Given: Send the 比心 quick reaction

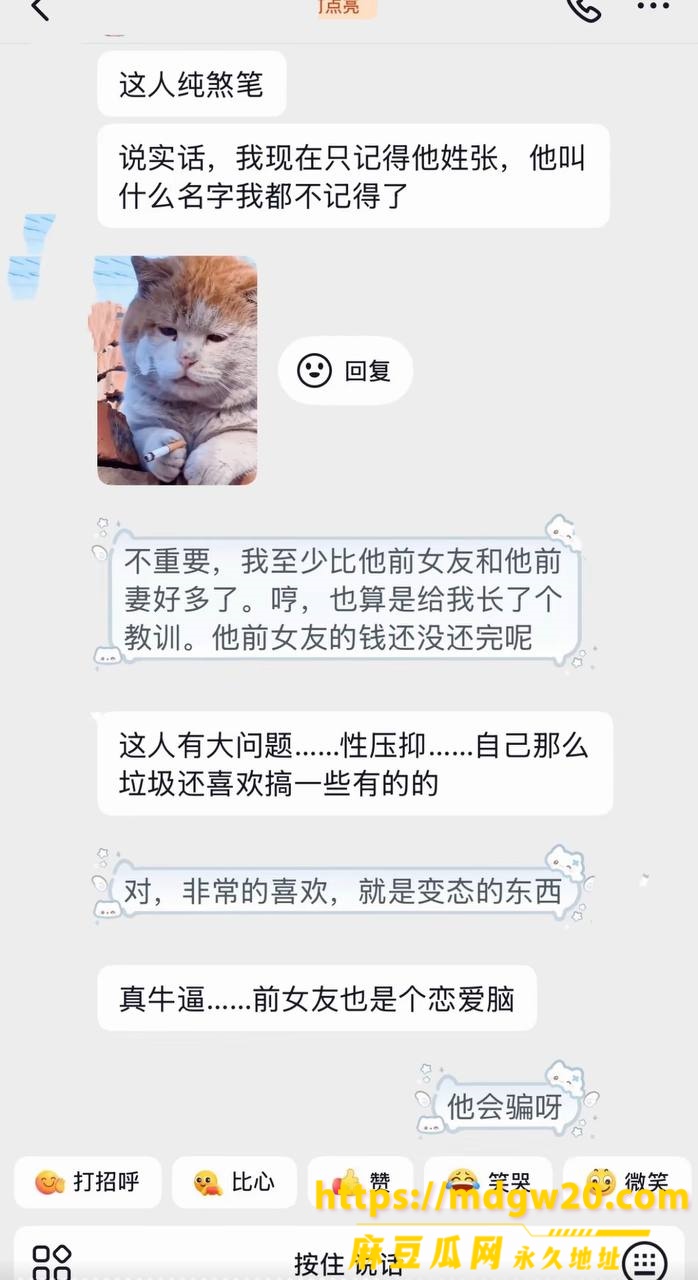Looking at the screenshot, I should click(234, 1182).
